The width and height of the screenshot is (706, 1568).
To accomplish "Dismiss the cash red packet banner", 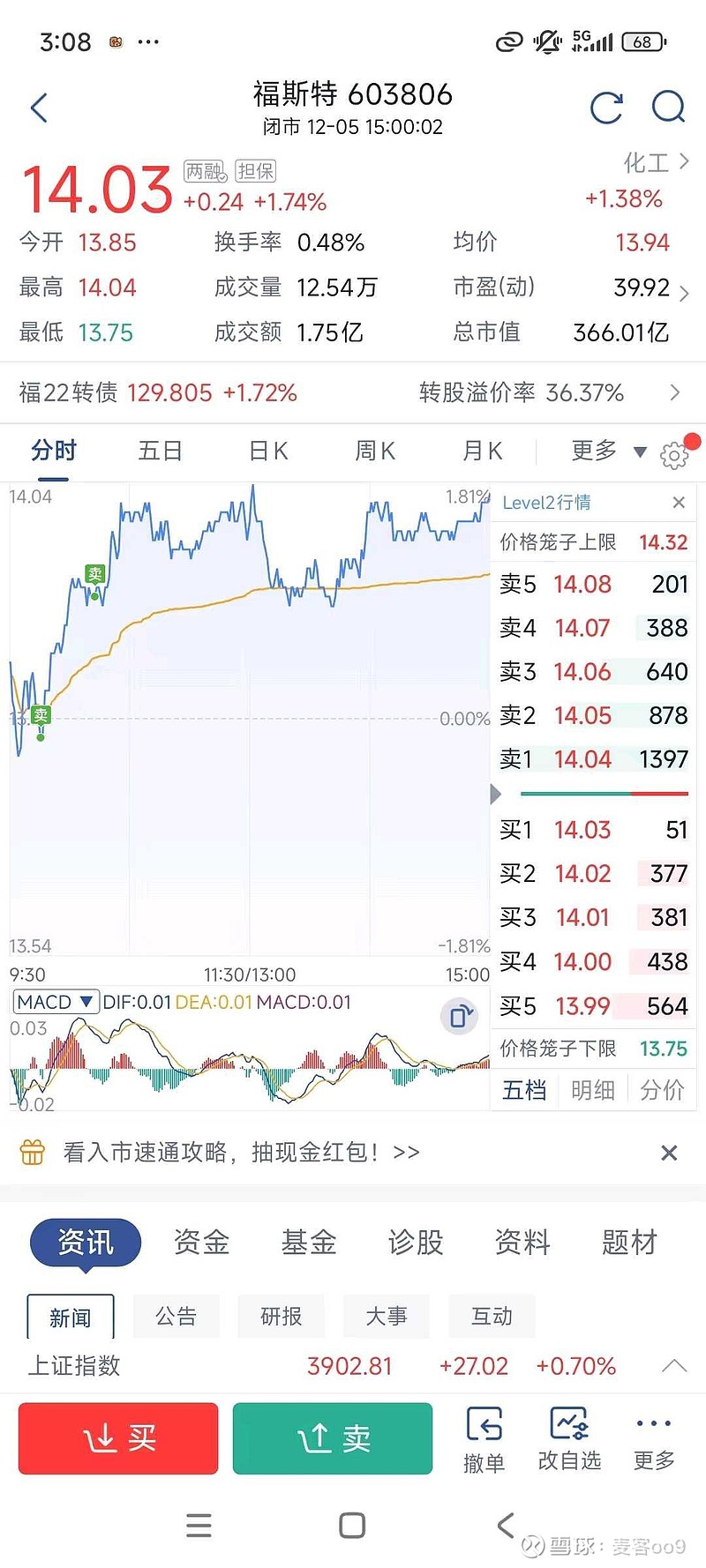I will [x=668, y=1152].
